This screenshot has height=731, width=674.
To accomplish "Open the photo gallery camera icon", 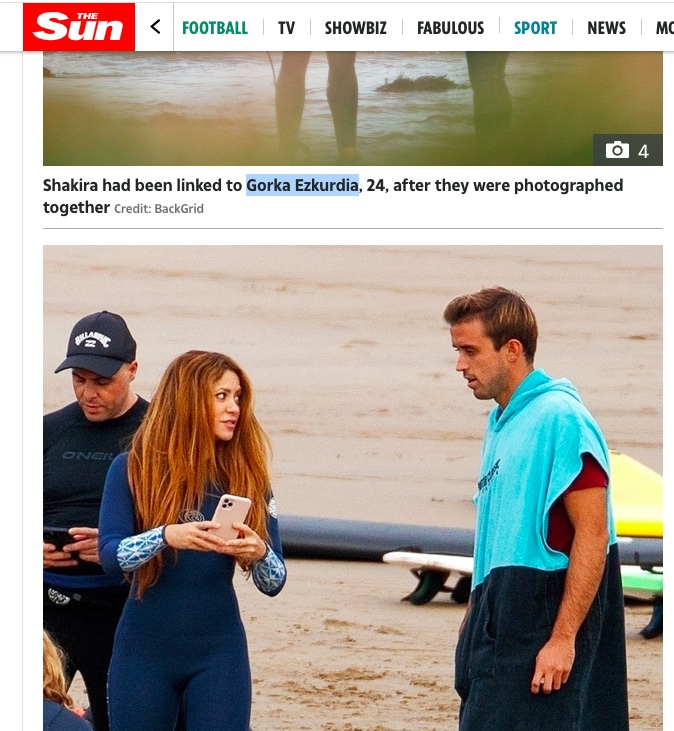I will pos(618,151).
